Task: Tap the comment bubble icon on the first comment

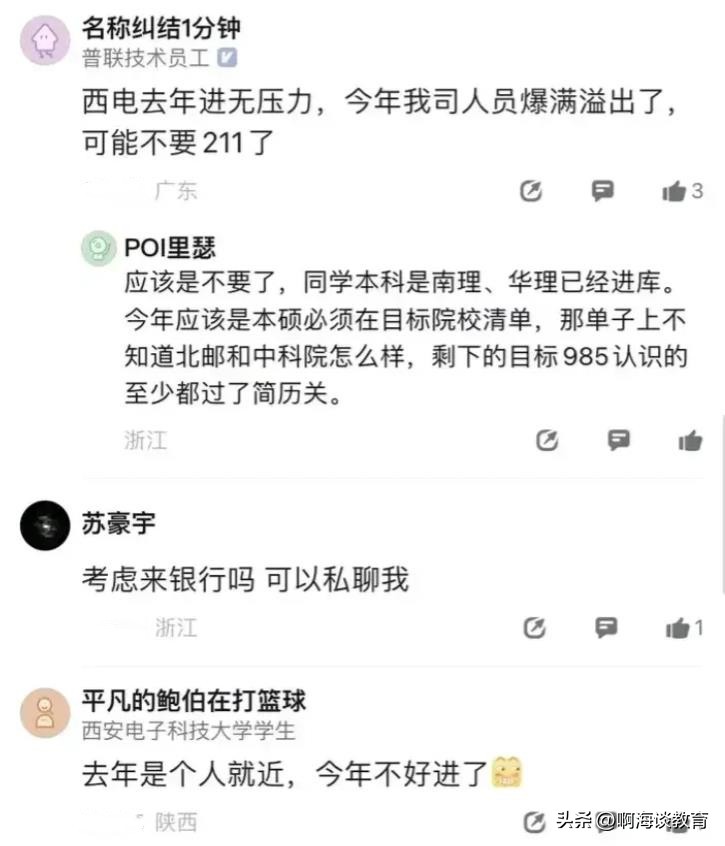Action: click(602, 191)
